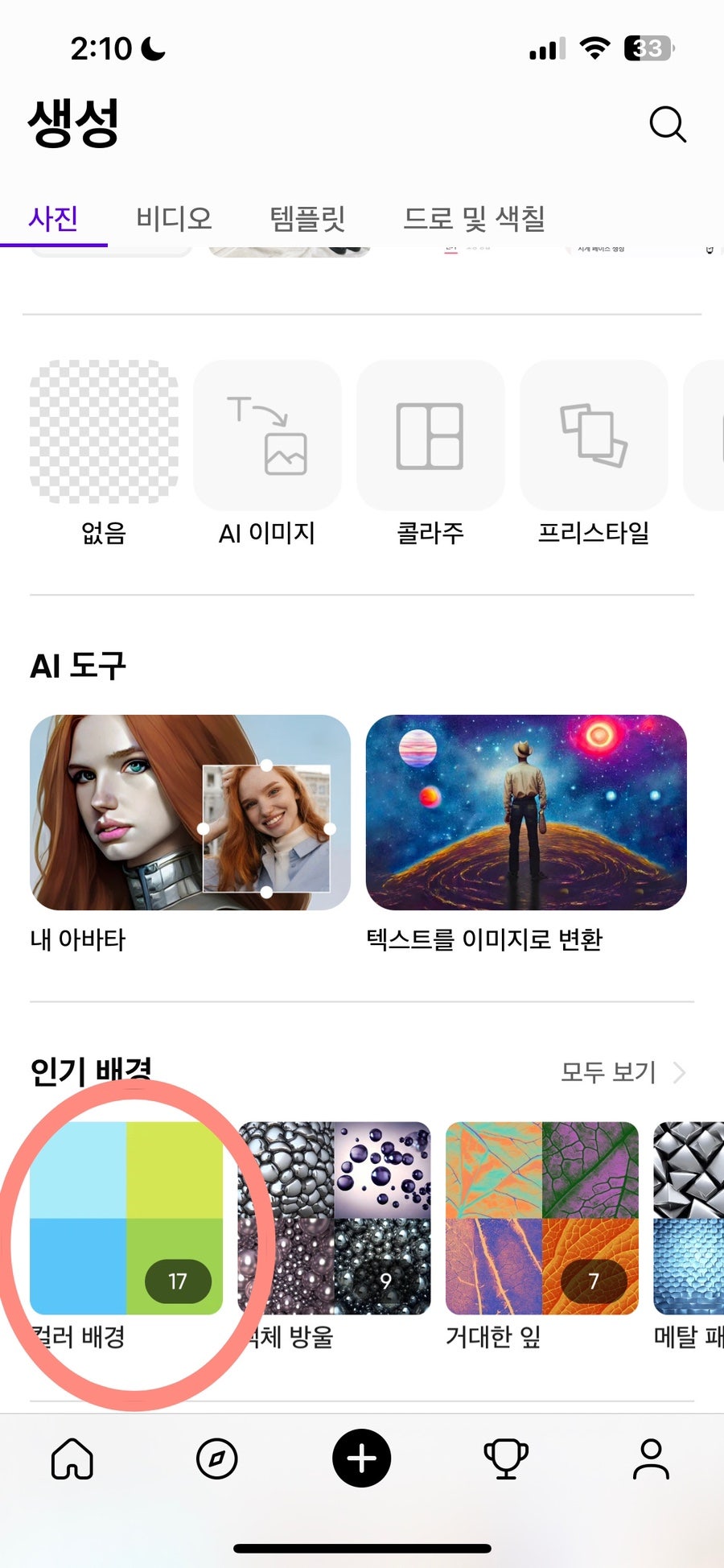Switch to the 비디오 tab

174,218
